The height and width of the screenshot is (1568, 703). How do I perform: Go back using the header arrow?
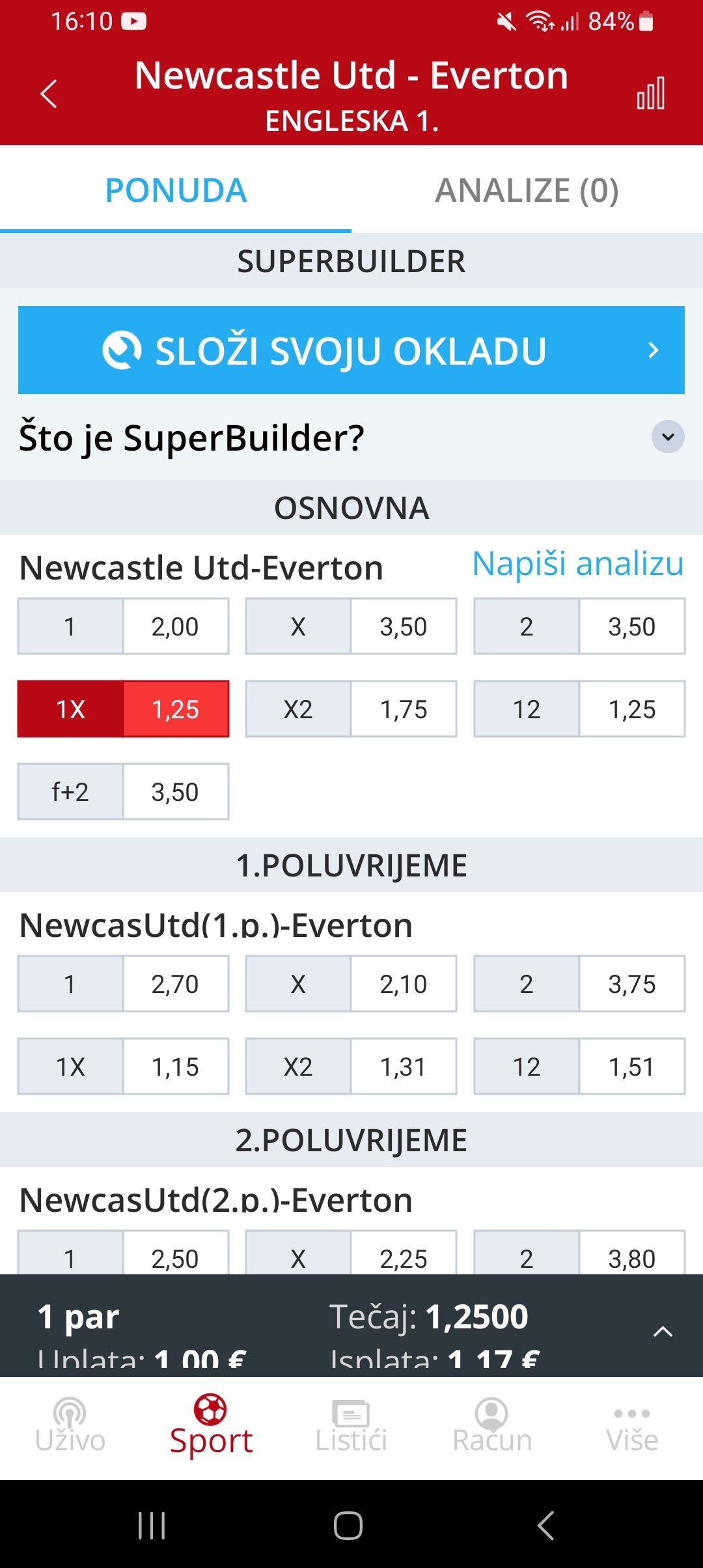click(49, 94)
